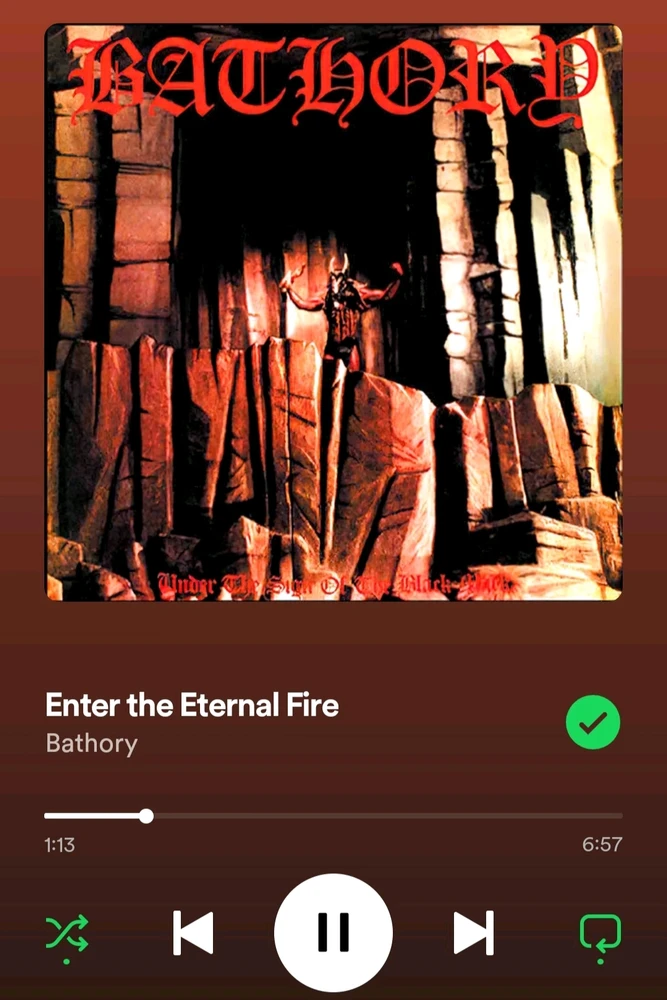Pause the current song
This screenshot has width=667, height=1000.
point(333,932)
